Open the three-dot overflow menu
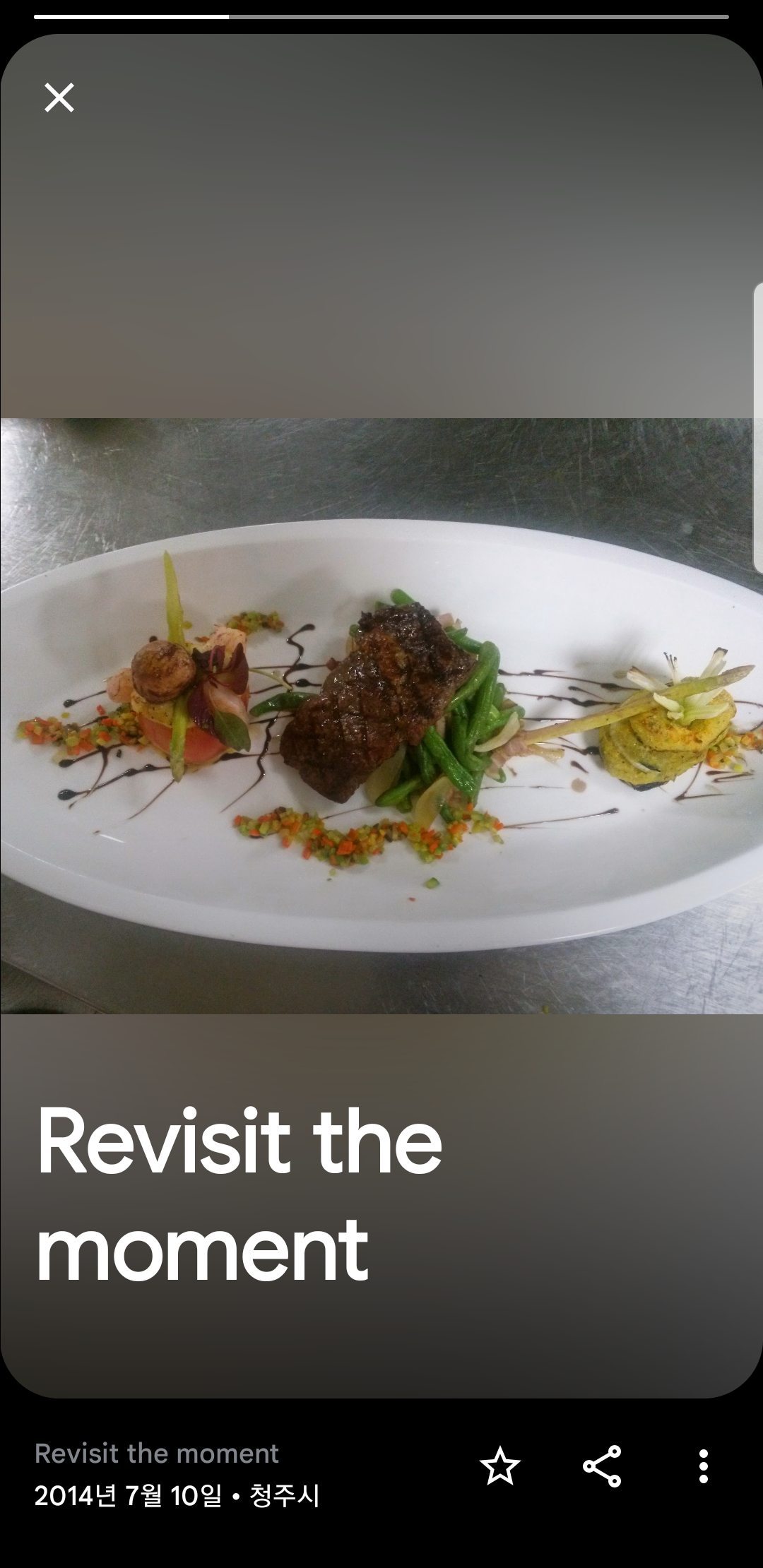This screenshot has width=763, height=1568. click(703, 1467)
